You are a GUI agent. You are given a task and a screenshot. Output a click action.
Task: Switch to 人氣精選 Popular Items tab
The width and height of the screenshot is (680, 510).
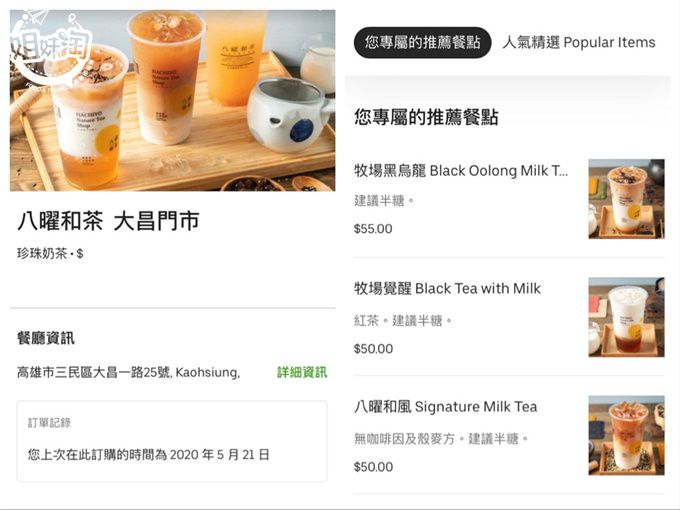[x=579, y=42]
